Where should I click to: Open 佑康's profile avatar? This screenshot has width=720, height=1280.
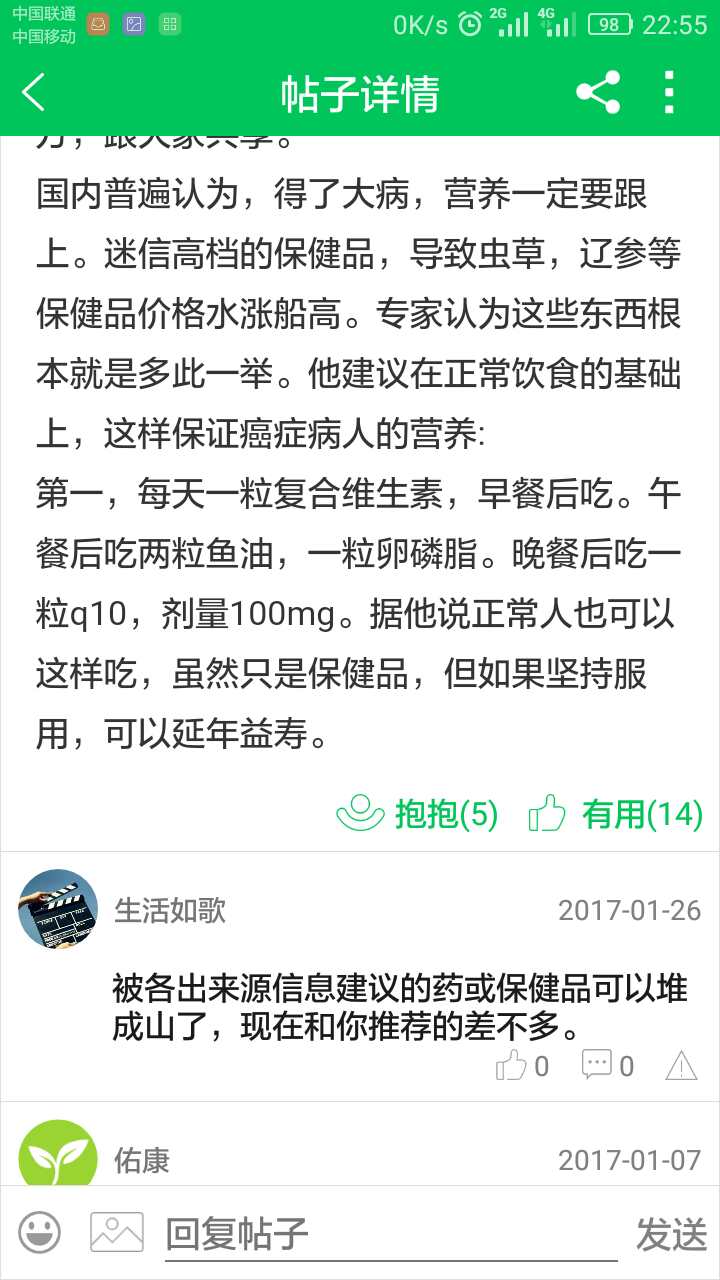coord(58,1157)
